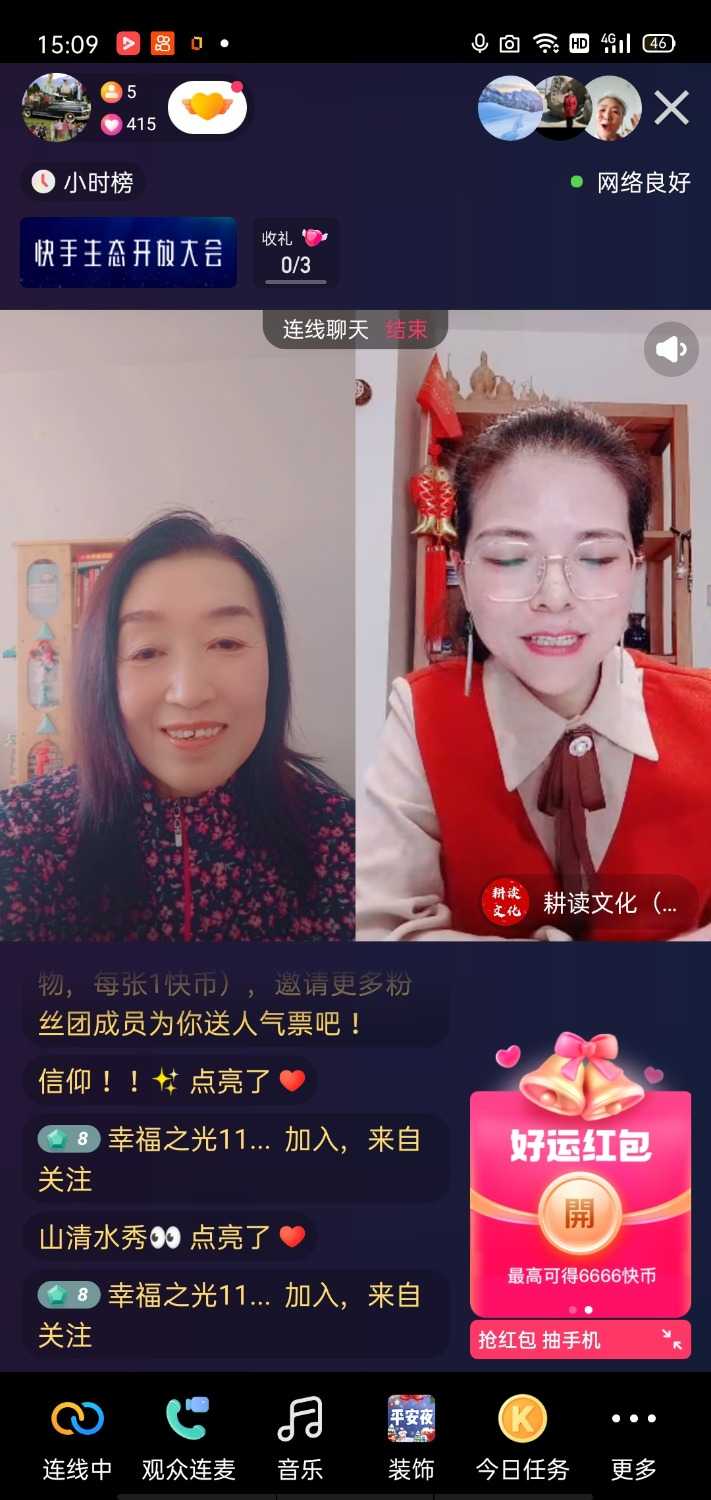The height and width of the screenshot is (1500, 711).
Task: Open the host avatar profile
Action: click(x=56, y=108)
